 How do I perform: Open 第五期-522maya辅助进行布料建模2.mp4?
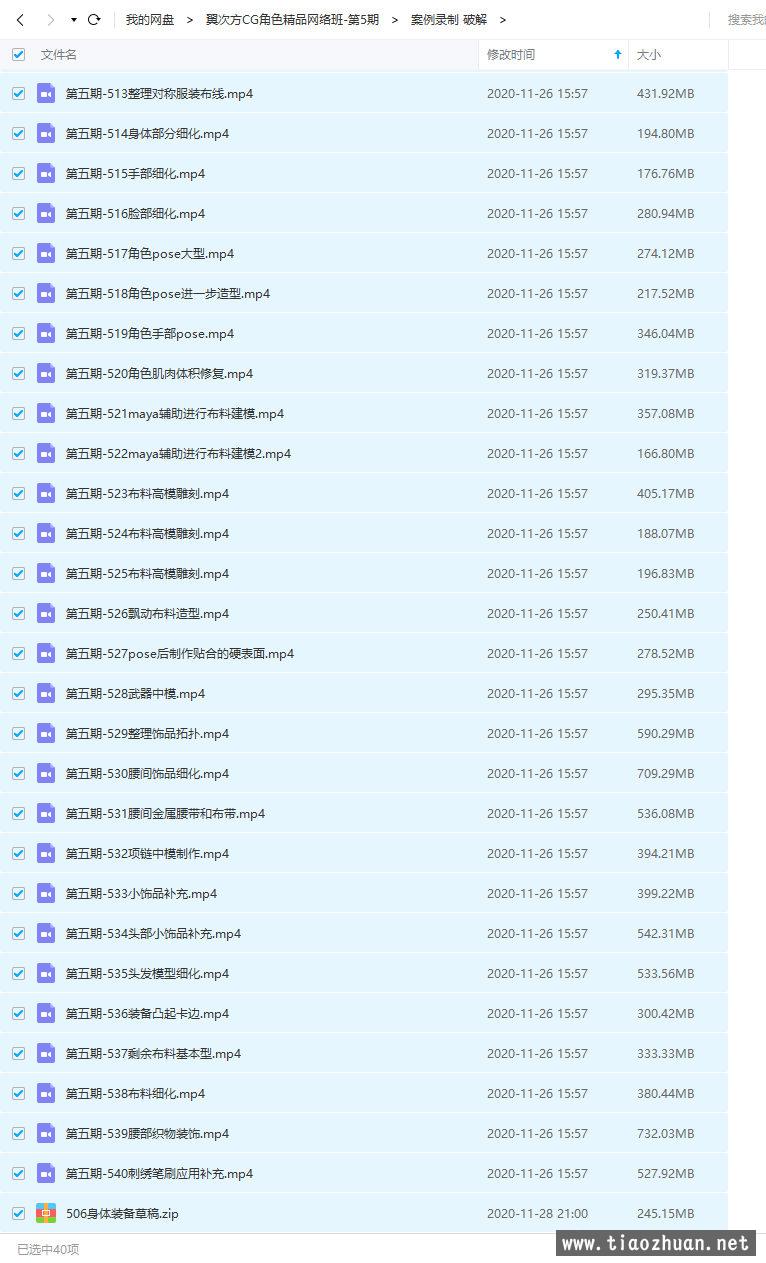click(178, 454)
